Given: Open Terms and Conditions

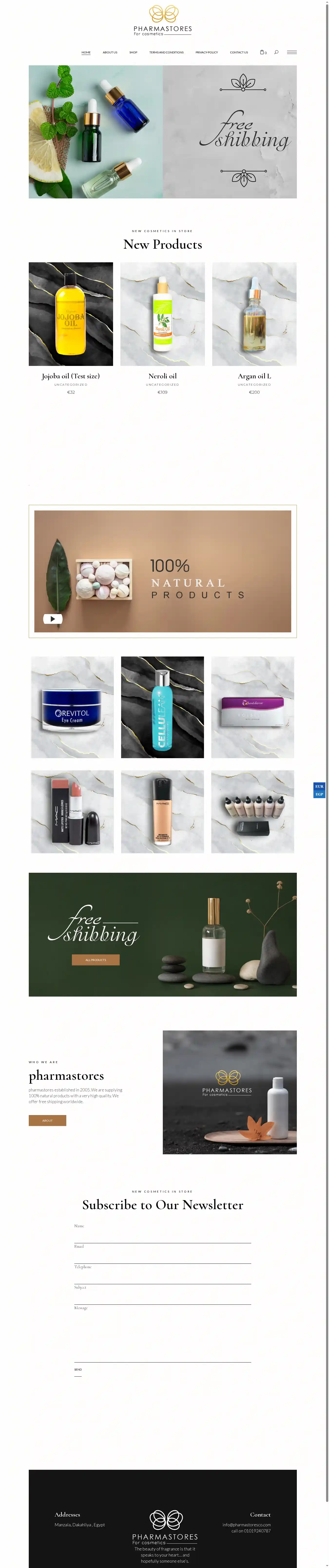Looking at the screenshot, I should (166, 52).
